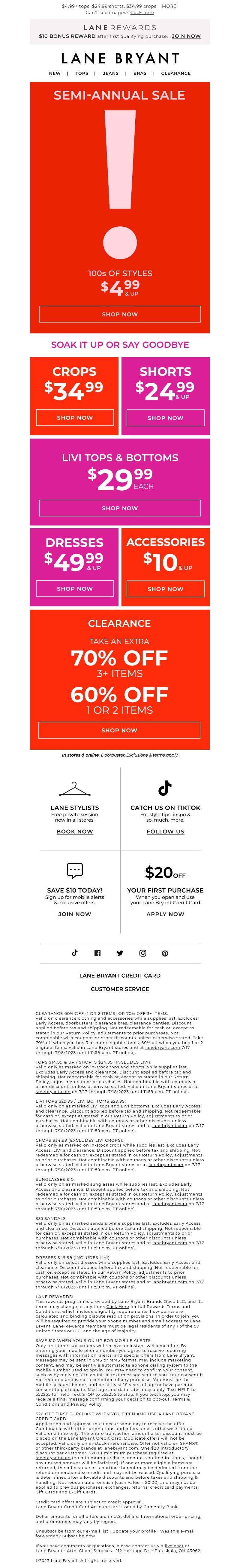Open the Pinterest social icon

[x=165, y=953]
